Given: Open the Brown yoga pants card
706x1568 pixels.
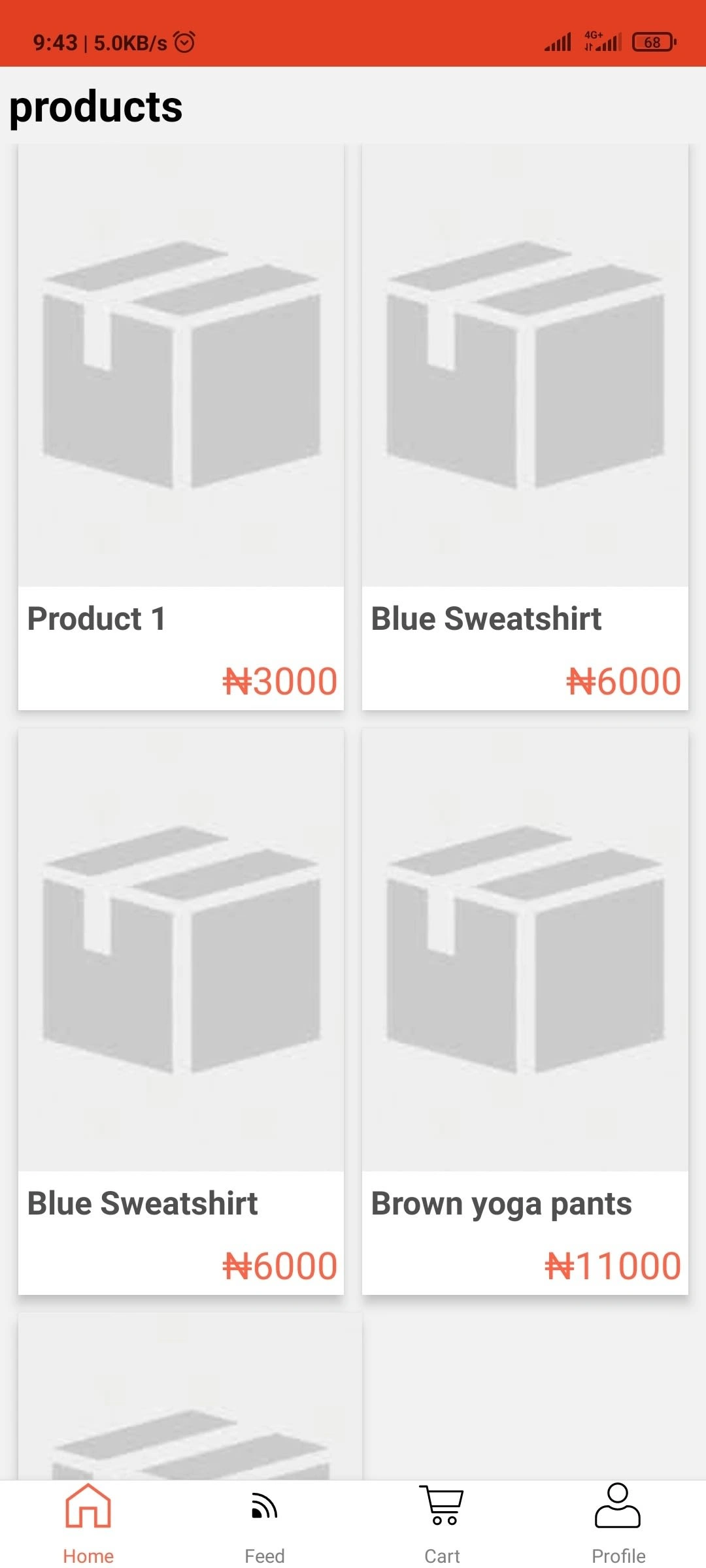Looking at the screenshot, I should [525, 1011].
